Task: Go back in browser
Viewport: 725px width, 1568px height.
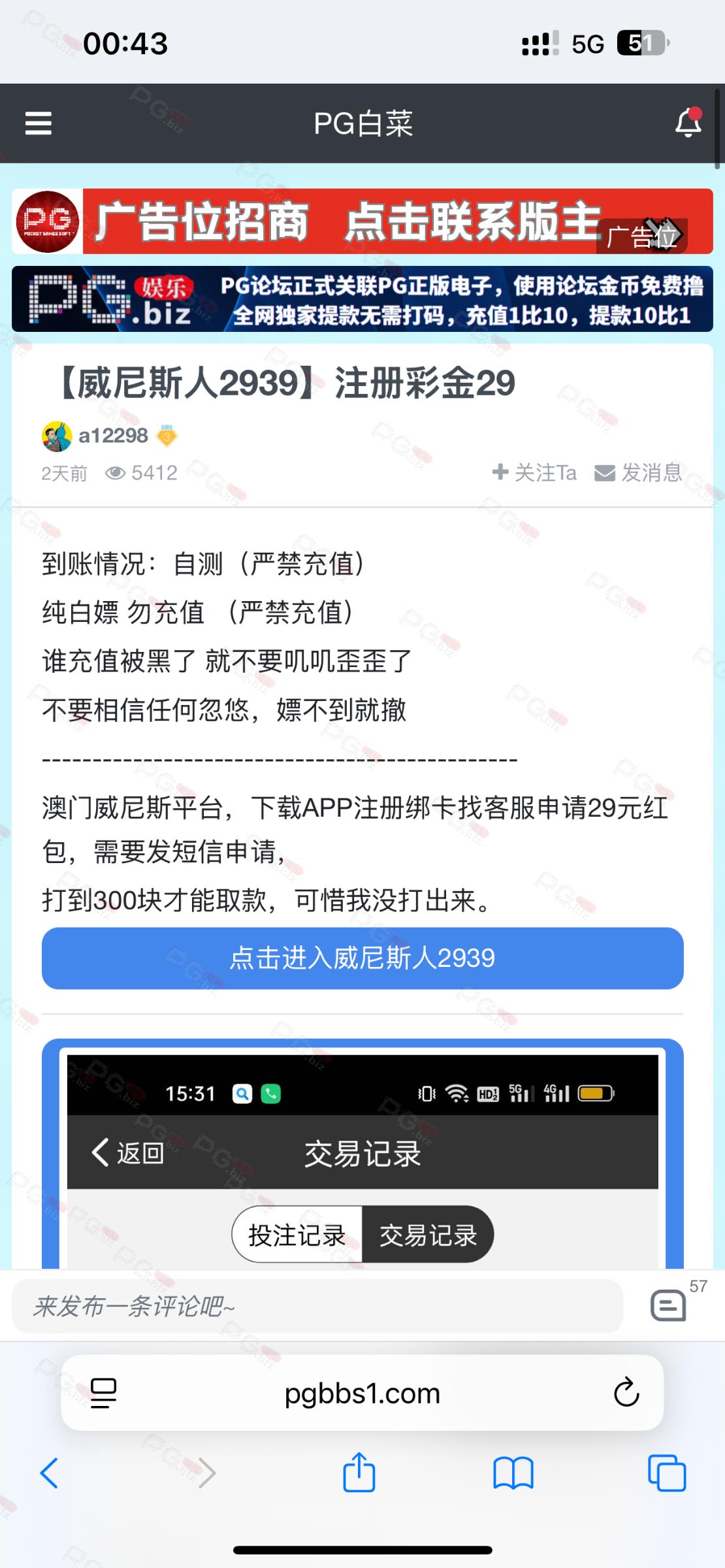Action: [50, 1473]
